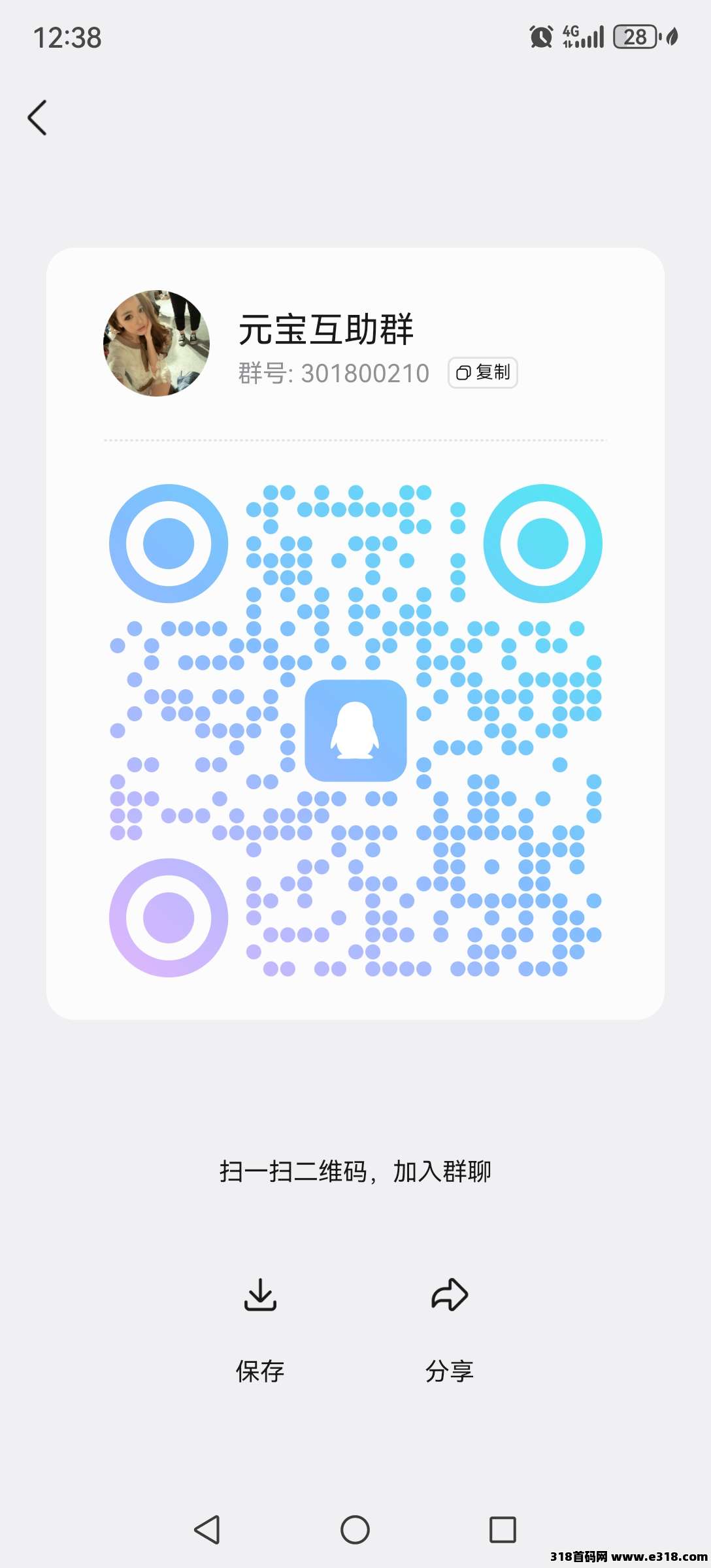The width and height of the screenshot is (711, 1568).
Task: Go back using the top arrow
Action: pos(37,118)
